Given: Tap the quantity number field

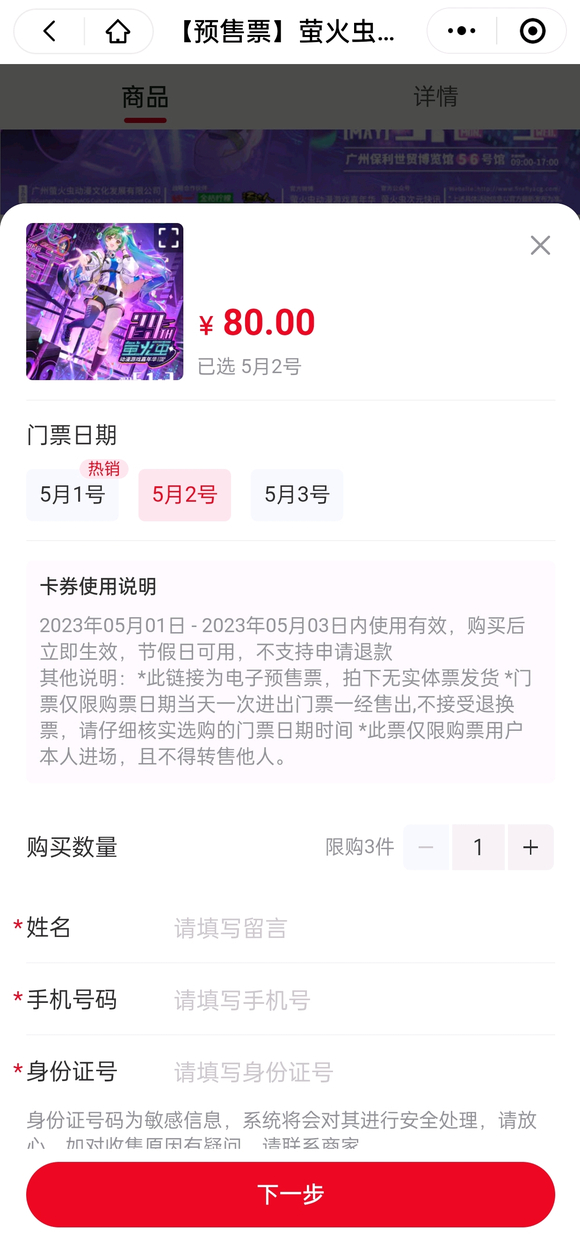Looking at the screenshot, I should pos(478,847).
